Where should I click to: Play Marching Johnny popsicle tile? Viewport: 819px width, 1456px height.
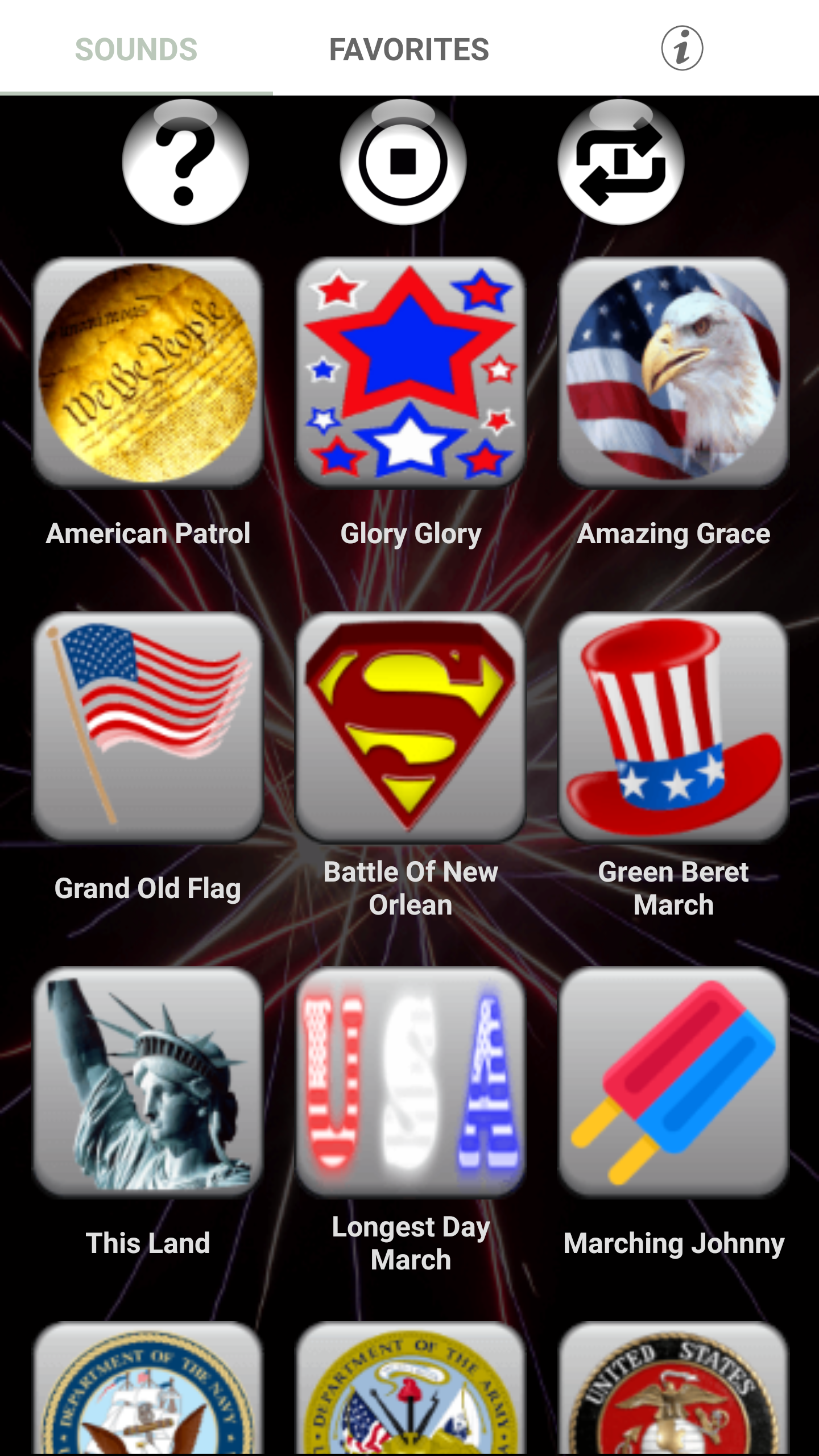(673, 1082)
